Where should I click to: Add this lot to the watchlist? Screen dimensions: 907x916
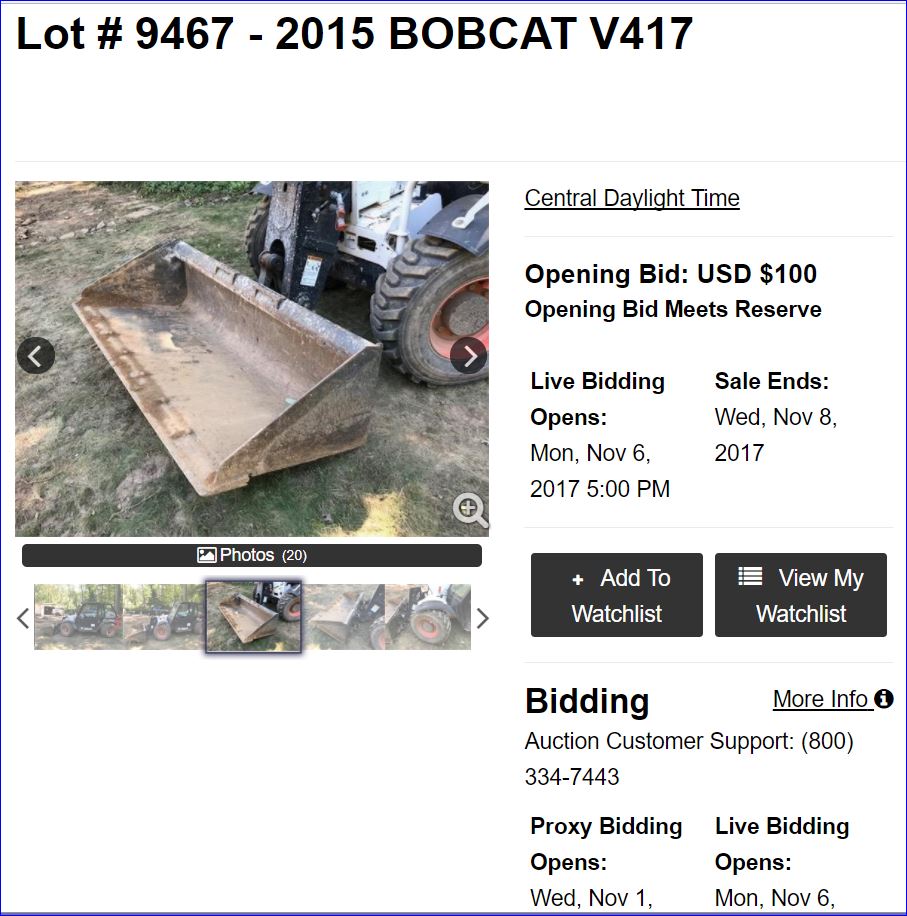[x=617, y=595]
